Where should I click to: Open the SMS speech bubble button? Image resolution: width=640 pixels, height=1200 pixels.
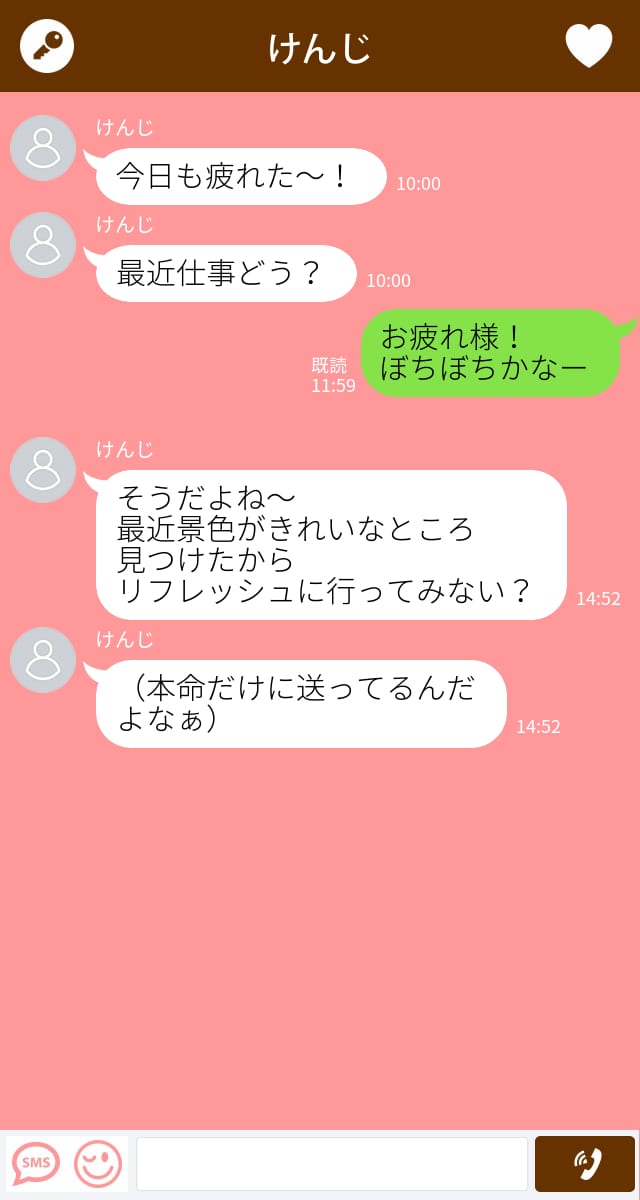36,1164
